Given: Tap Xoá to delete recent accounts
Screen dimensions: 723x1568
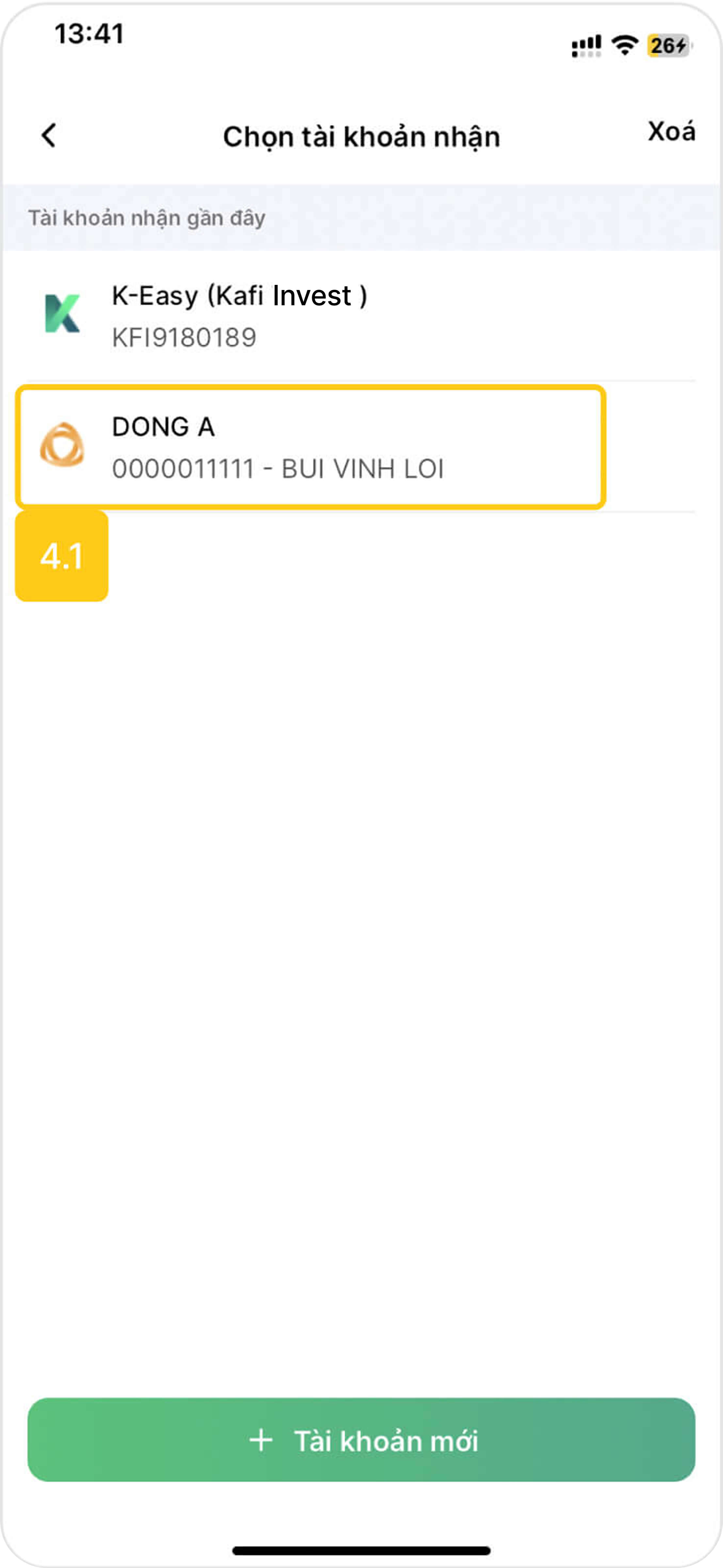Looking at the screenshot, I should pos(671,131).
